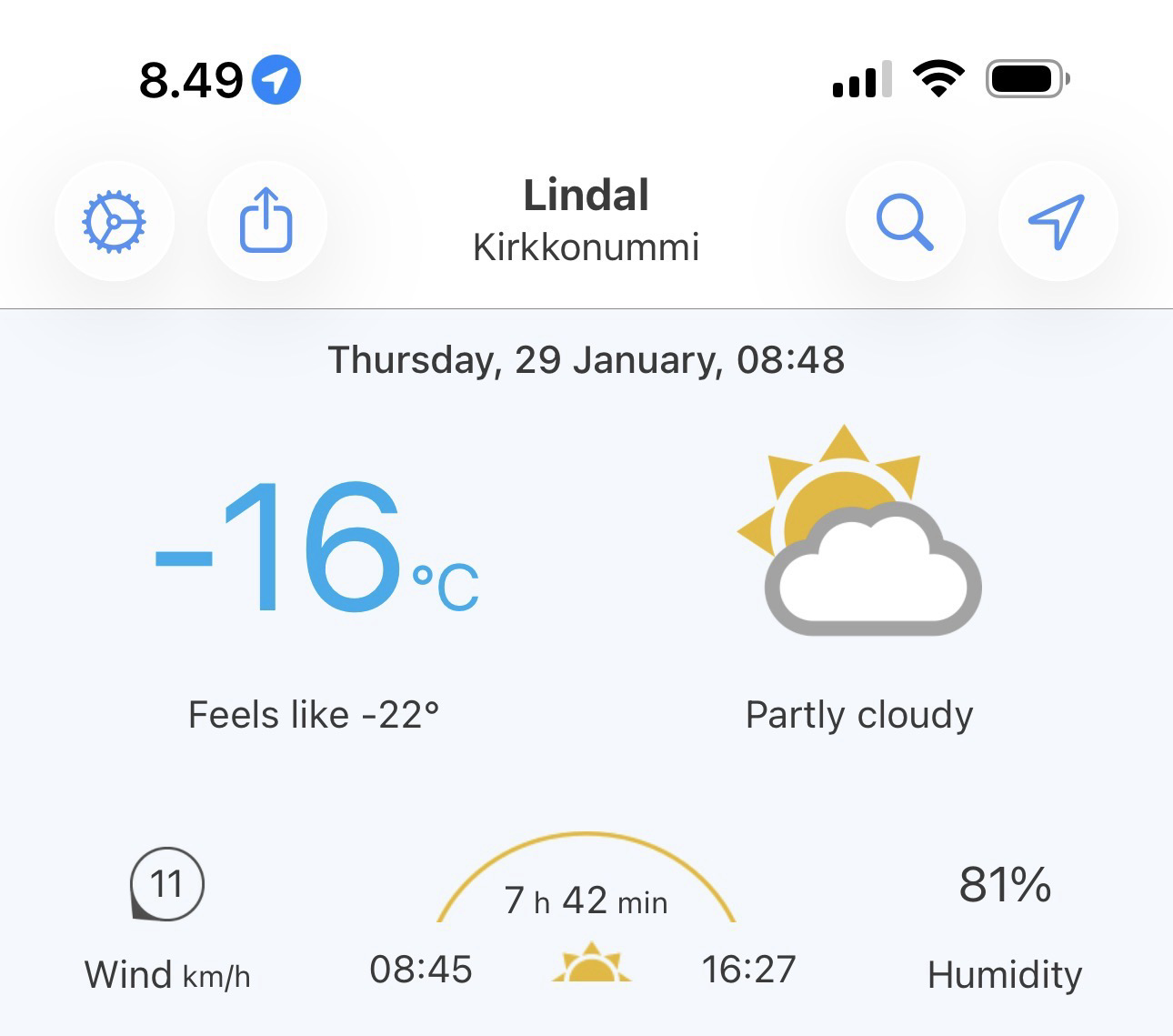Open the location search
This screenshot has width=1173, height=1036.
click(x=904, y=221)
